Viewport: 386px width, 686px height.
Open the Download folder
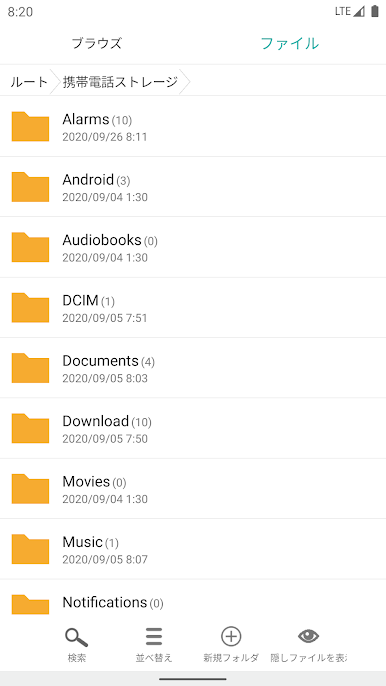(193, 428)
